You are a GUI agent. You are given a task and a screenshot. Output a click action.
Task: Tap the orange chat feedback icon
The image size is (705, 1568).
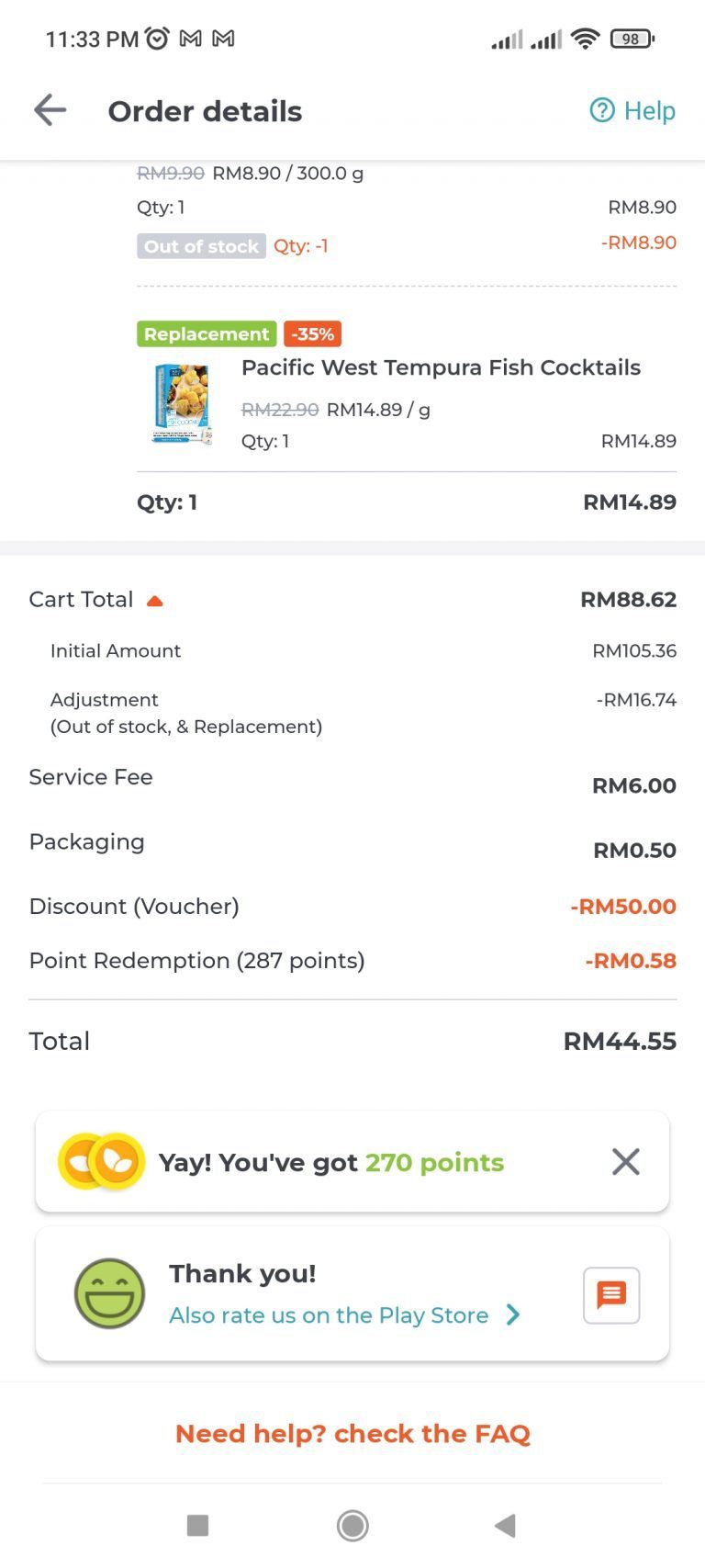point(610,1295)
